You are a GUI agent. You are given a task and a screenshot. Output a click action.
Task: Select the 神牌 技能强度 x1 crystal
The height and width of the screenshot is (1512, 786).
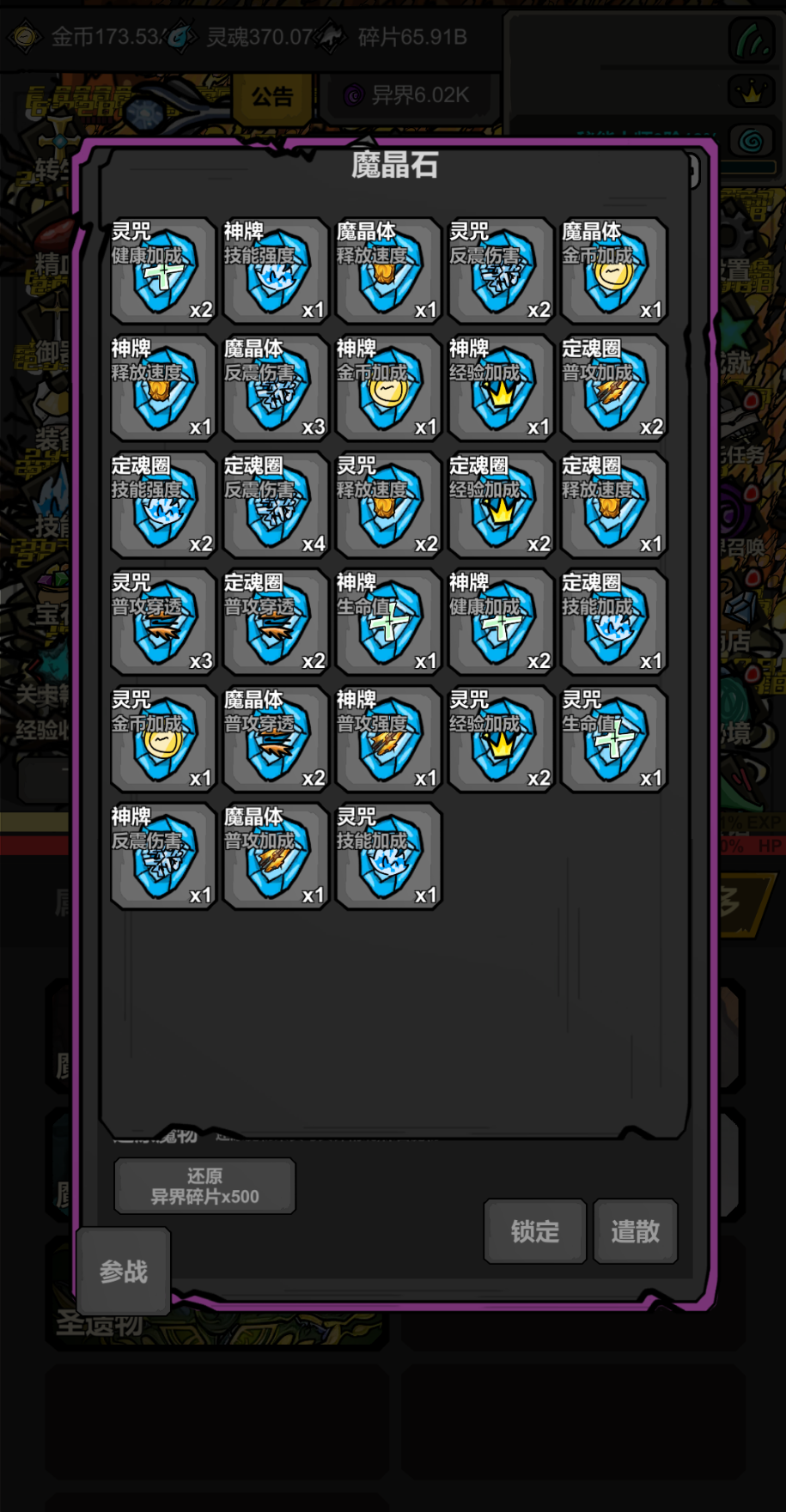click(275, 270)
